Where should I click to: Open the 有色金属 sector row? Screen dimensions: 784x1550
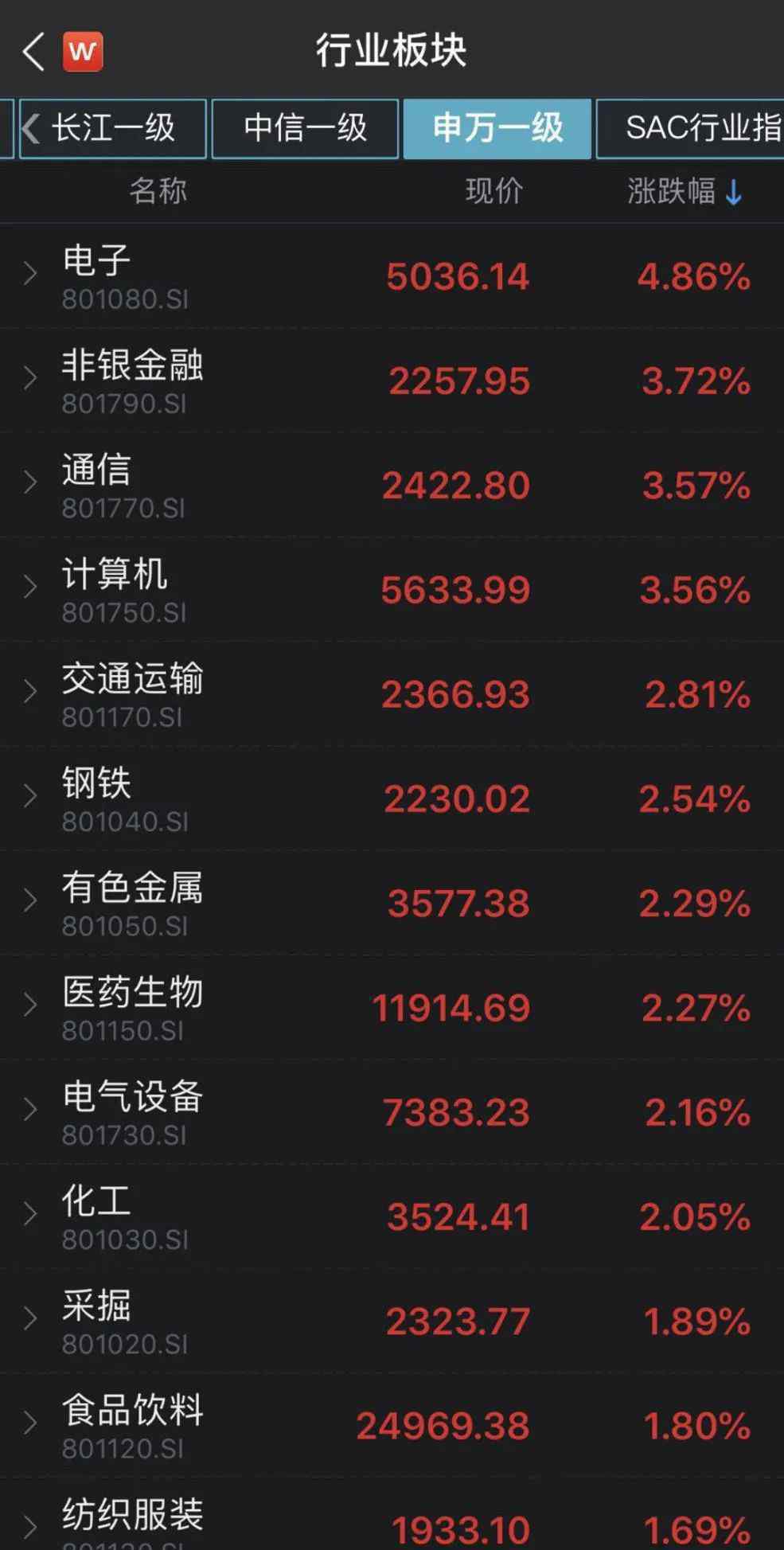392,902
